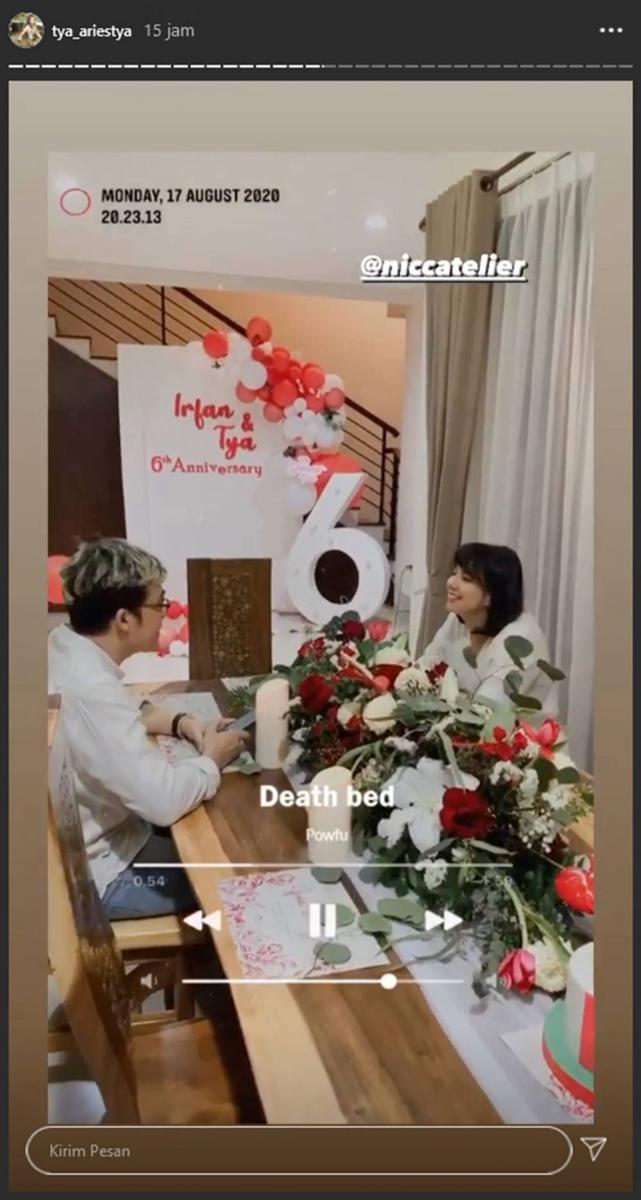Open tya_ariestya's profile picture

click(26, 31)
